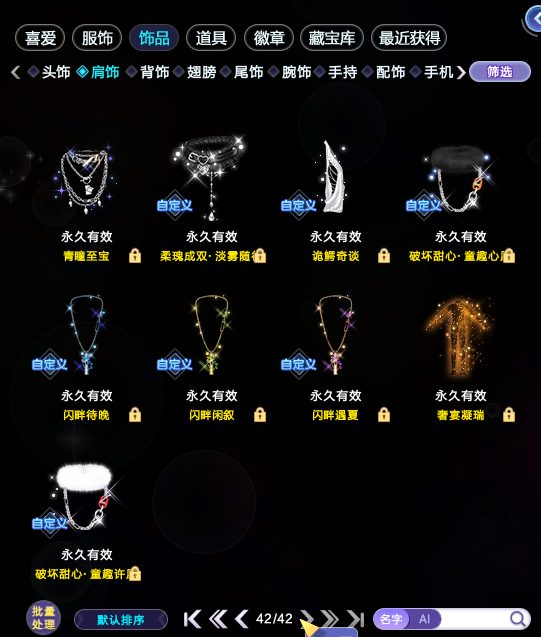Jump to the first page

coord(192,619)
